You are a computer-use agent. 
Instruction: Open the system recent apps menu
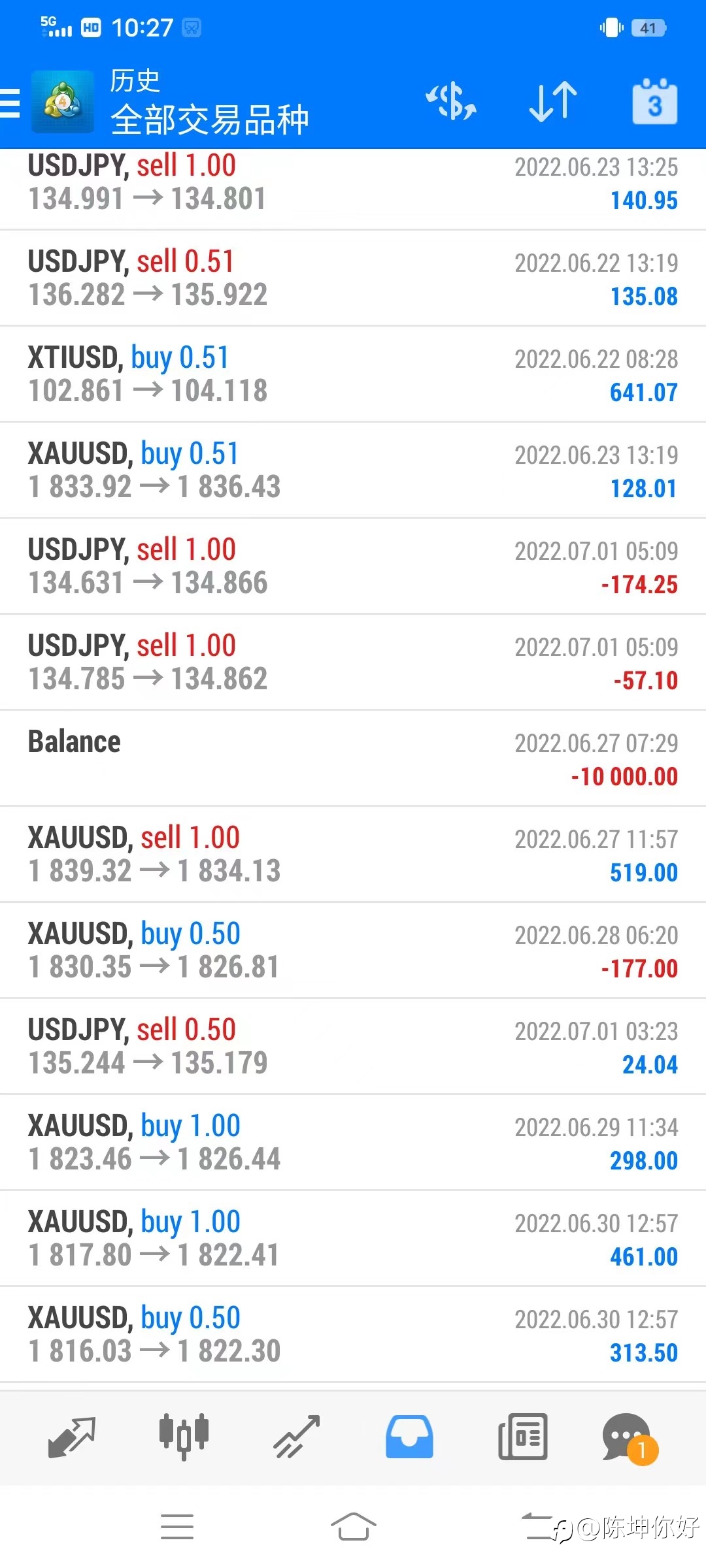tap(177, 1527)
